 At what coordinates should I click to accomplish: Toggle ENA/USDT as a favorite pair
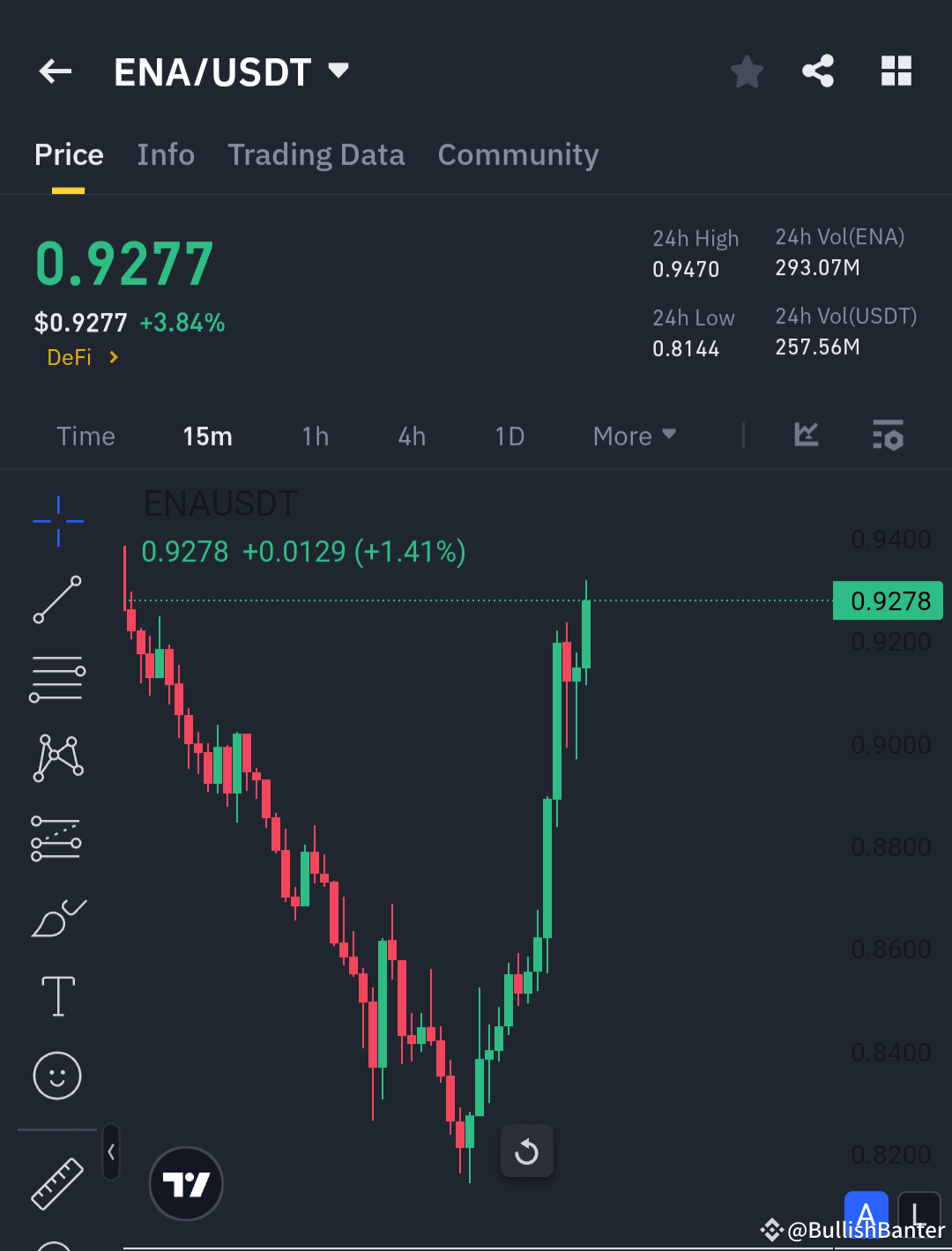pyautogui.click(x=747, y=71)
